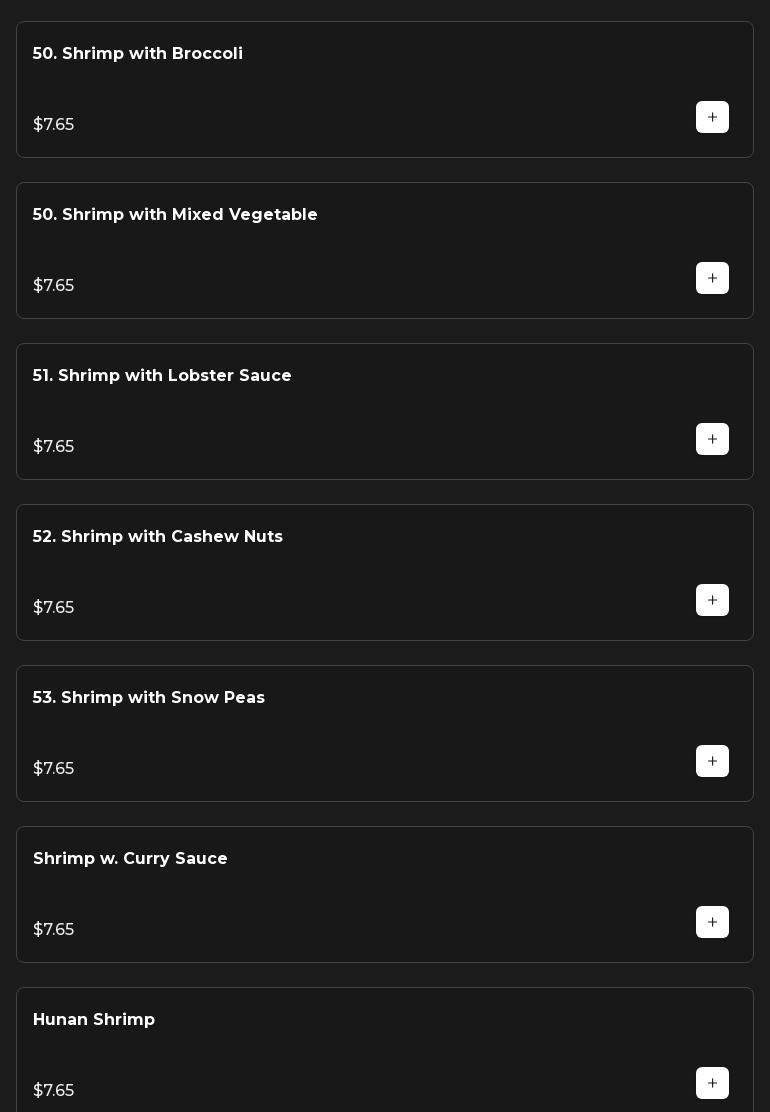
Task: Open 51. Shrimp with Lobster Sauce details
Action: point(162,376)
